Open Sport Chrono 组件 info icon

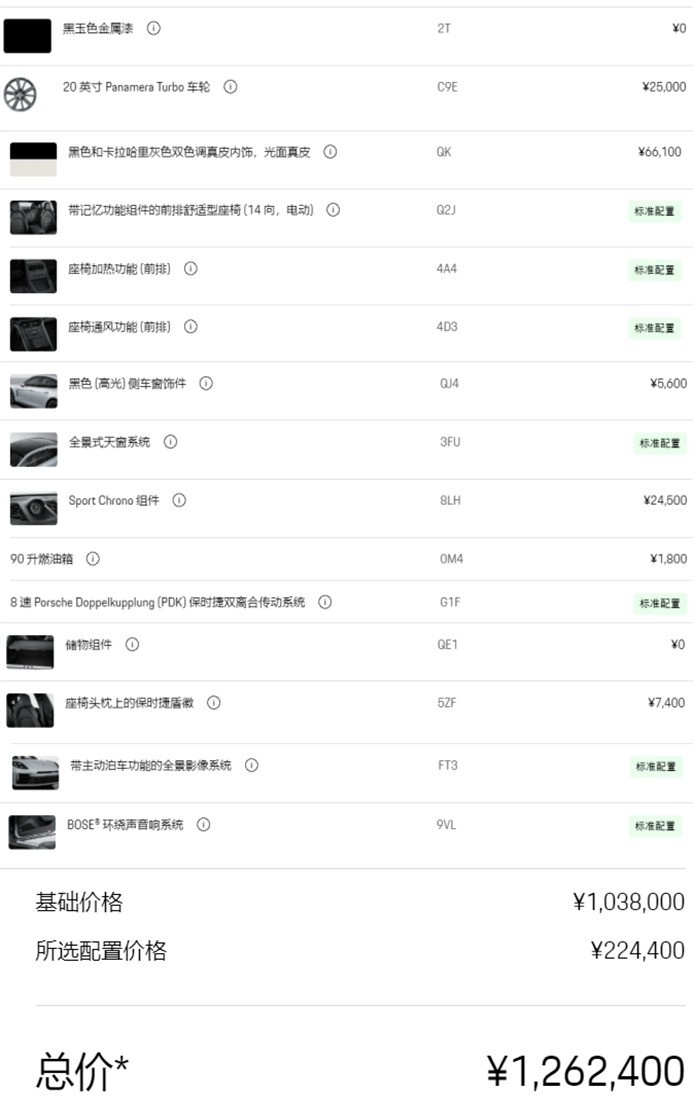(179, 500)
